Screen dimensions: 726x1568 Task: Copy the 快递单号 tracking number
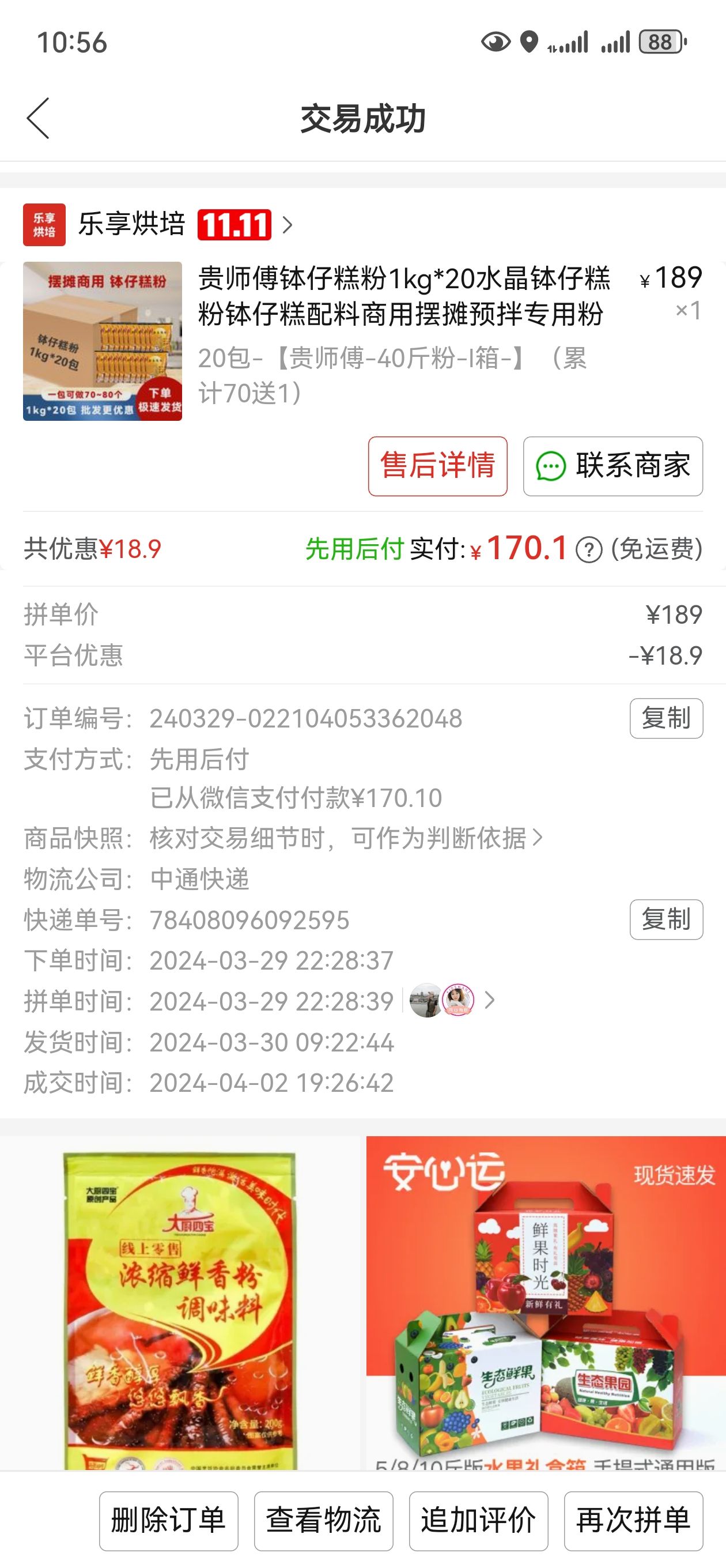(x=666, y=919)
